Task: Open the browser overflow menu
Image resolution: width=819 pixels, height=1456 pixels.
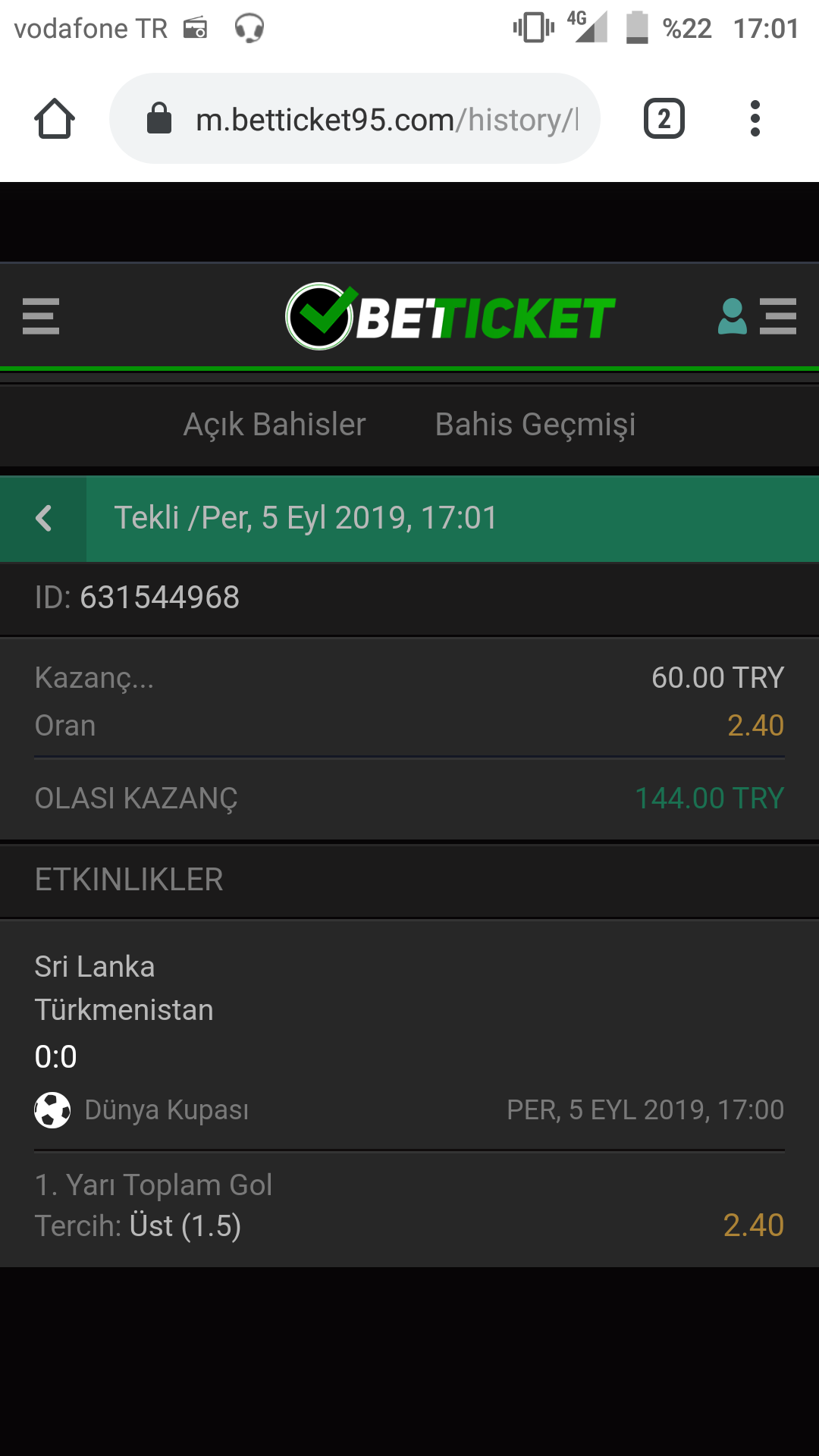Action: point(755,119)
